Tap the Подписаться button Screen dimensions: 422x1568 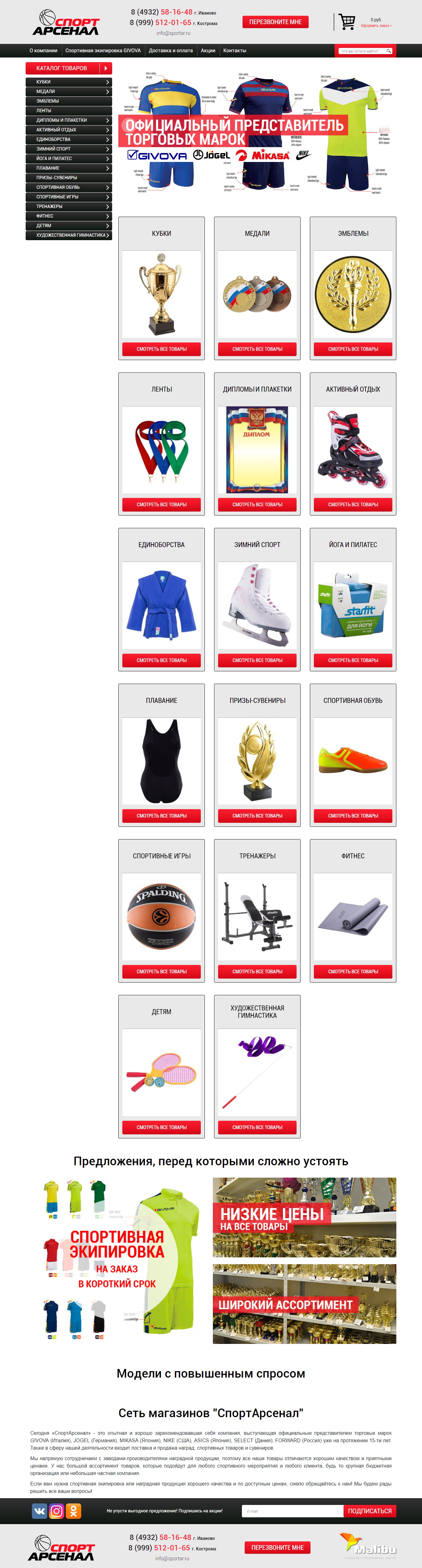pyautogui.click(x=369, y=1511)
